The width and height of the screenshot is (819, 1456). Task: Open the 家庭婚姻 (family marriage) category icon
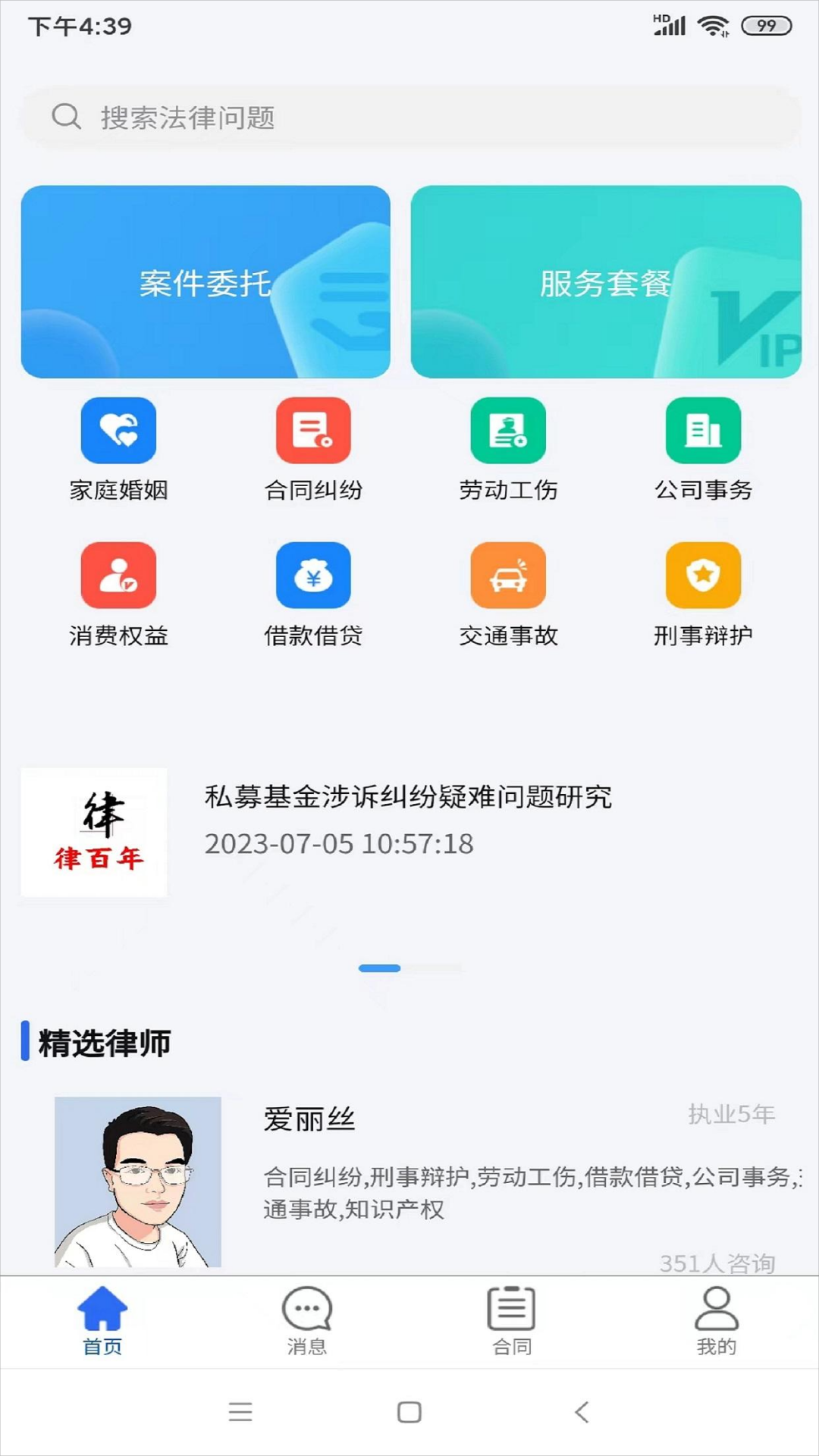(118, 431)
